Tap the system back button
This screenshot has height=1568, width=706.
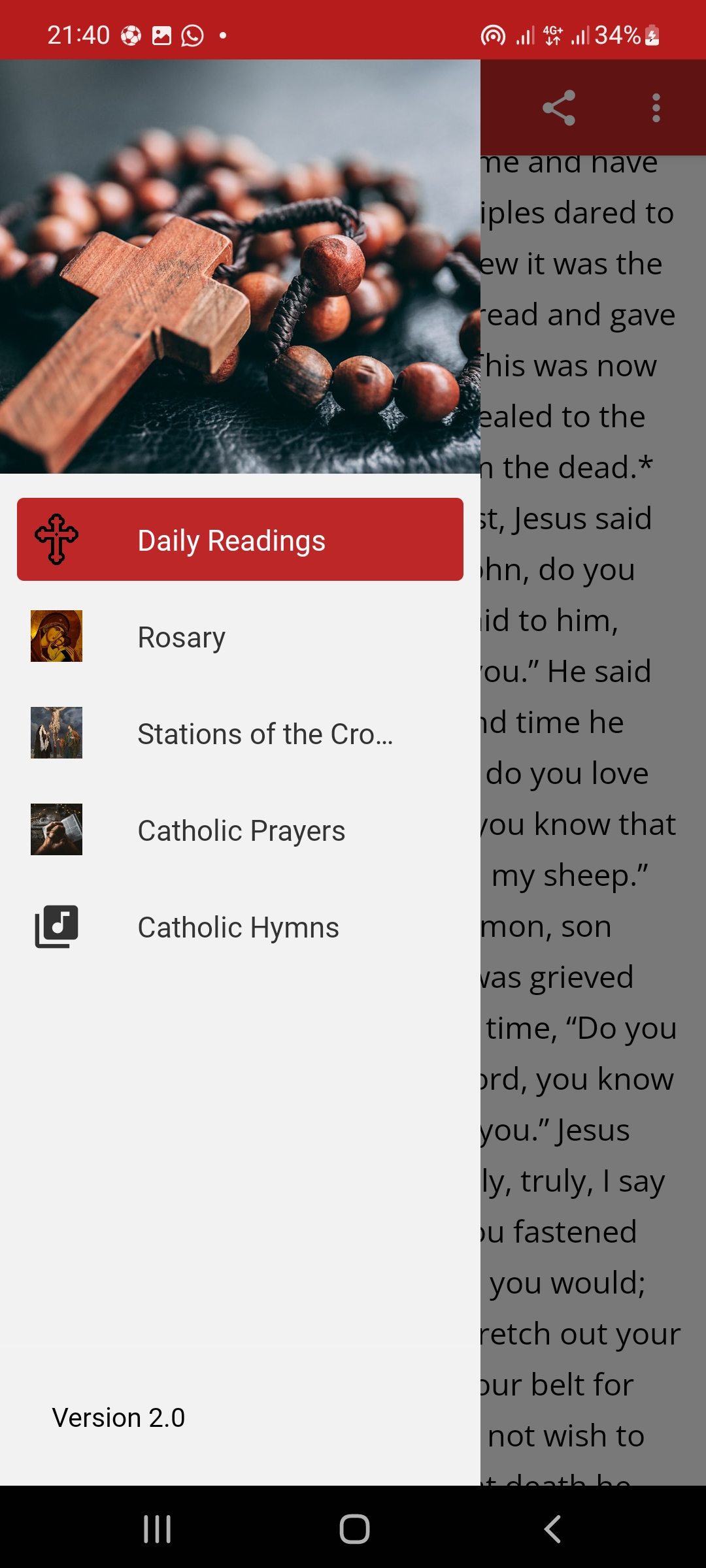pos(552,1529)
